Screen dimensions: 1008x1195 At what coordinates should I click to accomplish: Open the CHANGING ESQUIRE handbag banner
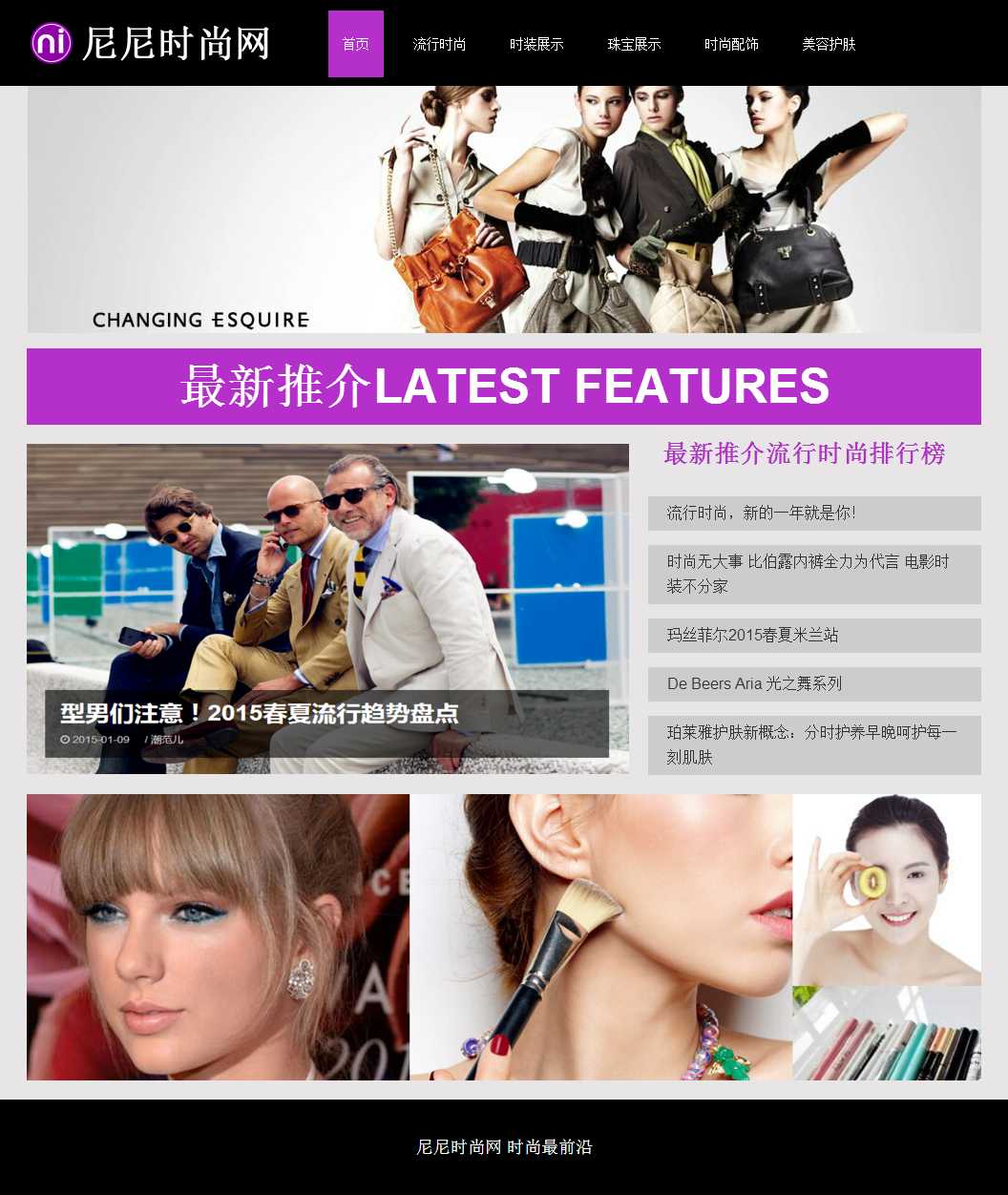[504, 210]
